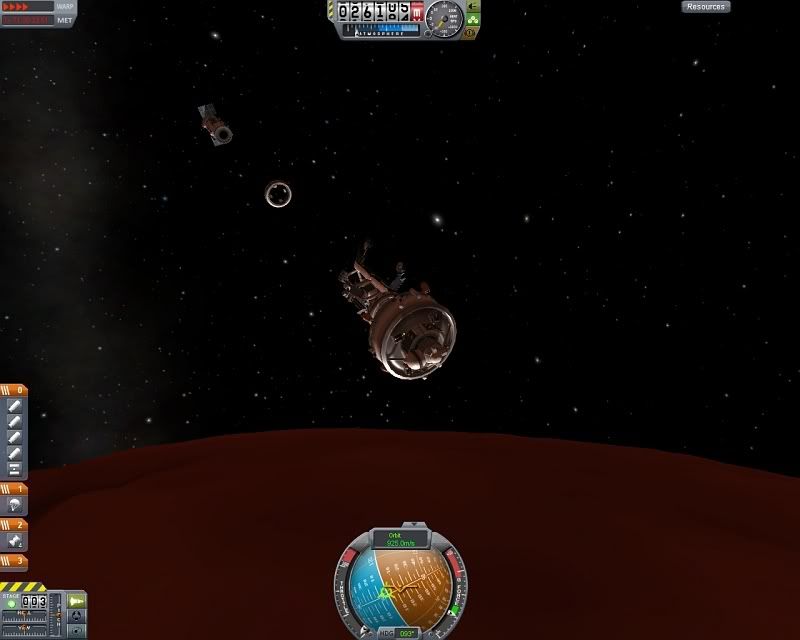Tap the green three-circle tab by the altimeter
800x640 pixels.
point(473,18)
